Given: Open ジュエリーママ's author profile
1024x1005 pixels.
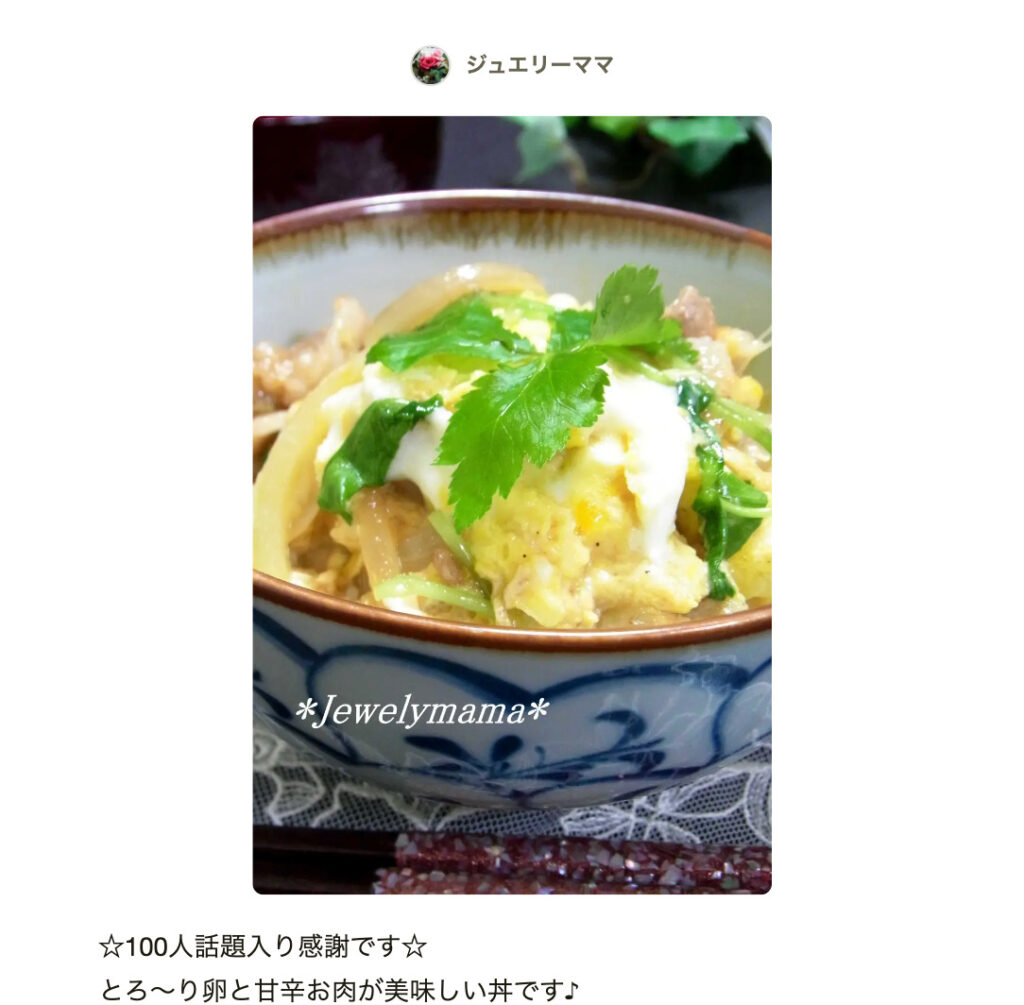Looking at the screenshot, I should pos(538,65).
